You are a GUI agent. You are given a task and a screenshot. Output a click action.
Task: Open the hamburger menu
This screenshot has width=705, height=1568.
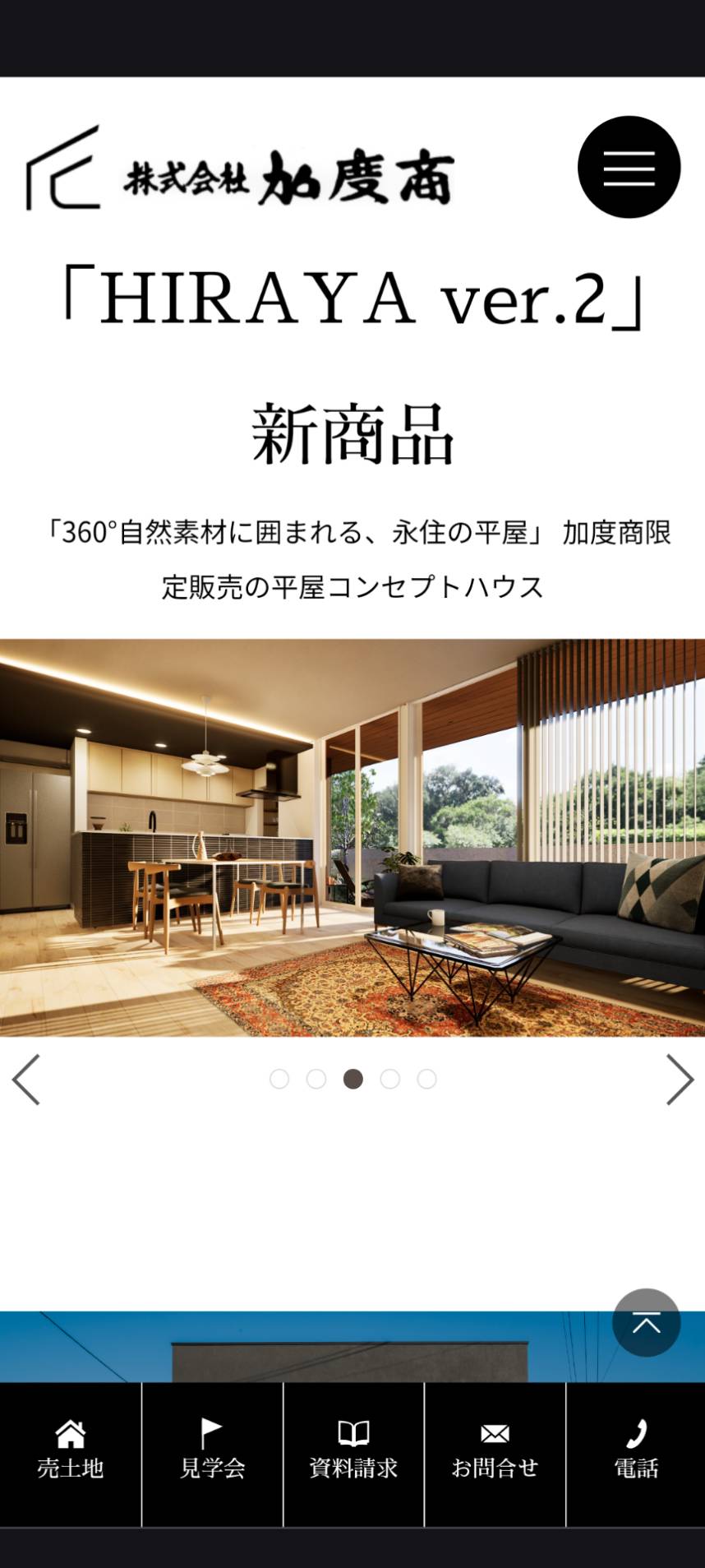coord(629,167)
